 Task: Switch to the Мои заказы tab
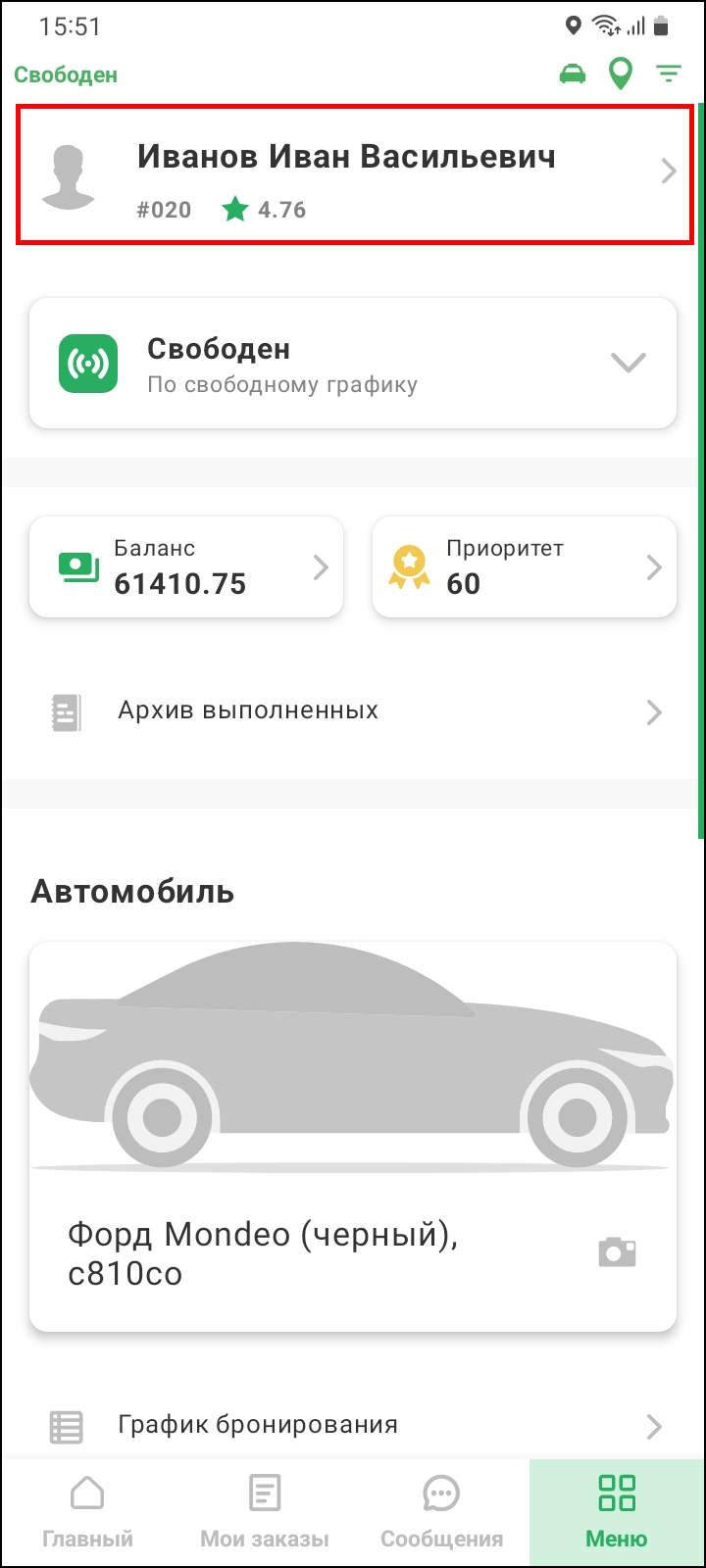pos(265,1512)
